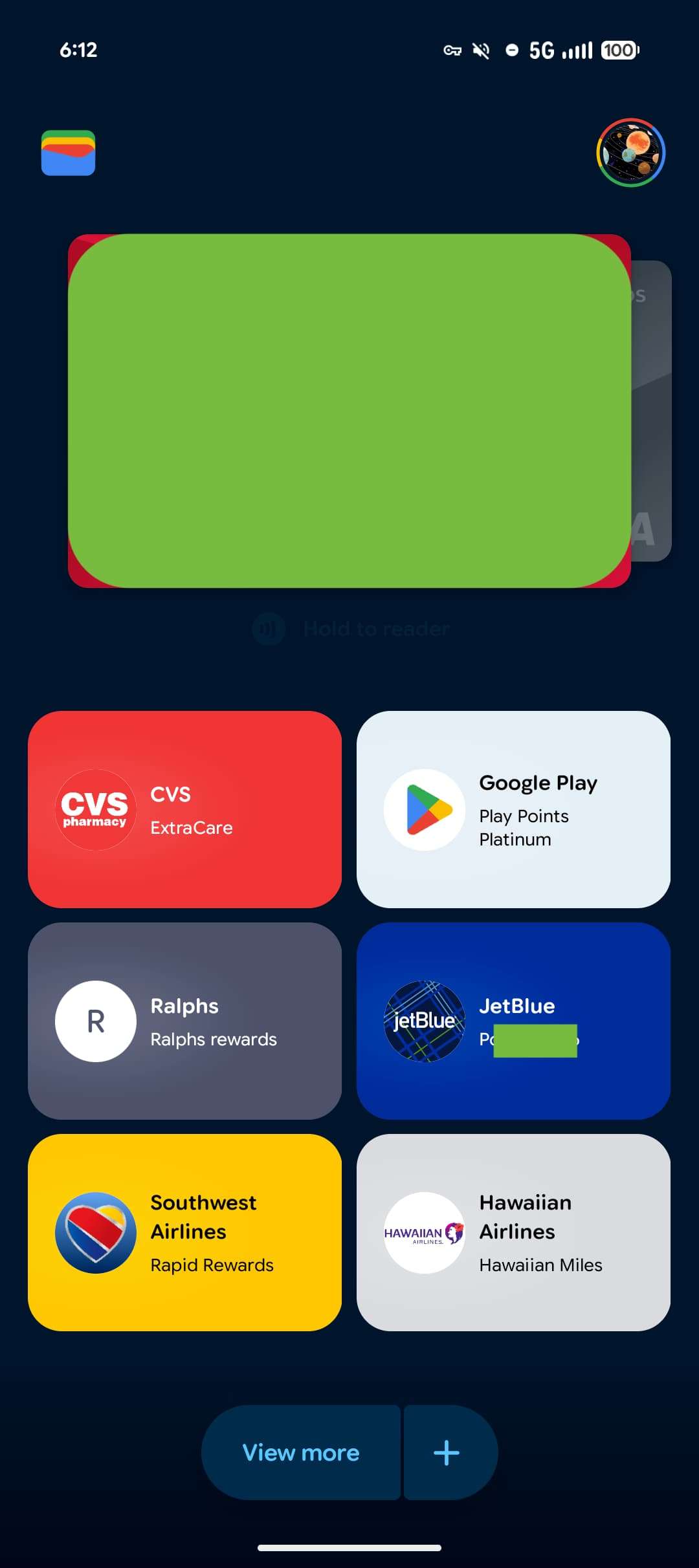Open the account profile avatar

tap(630, 153)
